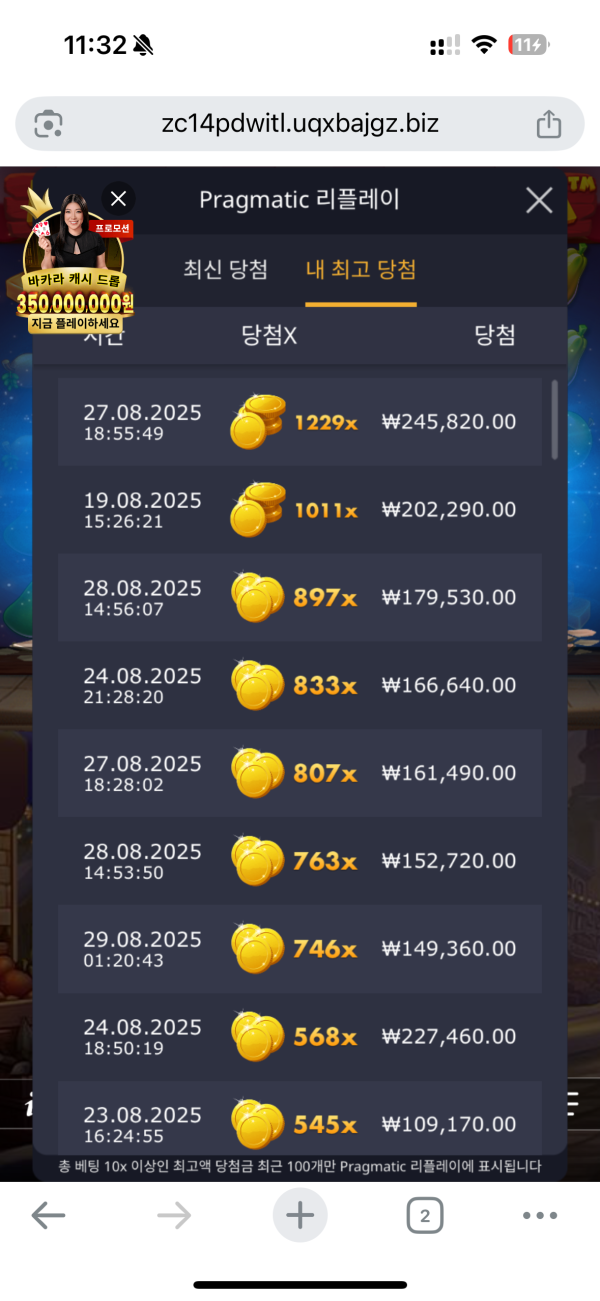View the 746x win from 29.08.2025

click(x=300, y=949)
